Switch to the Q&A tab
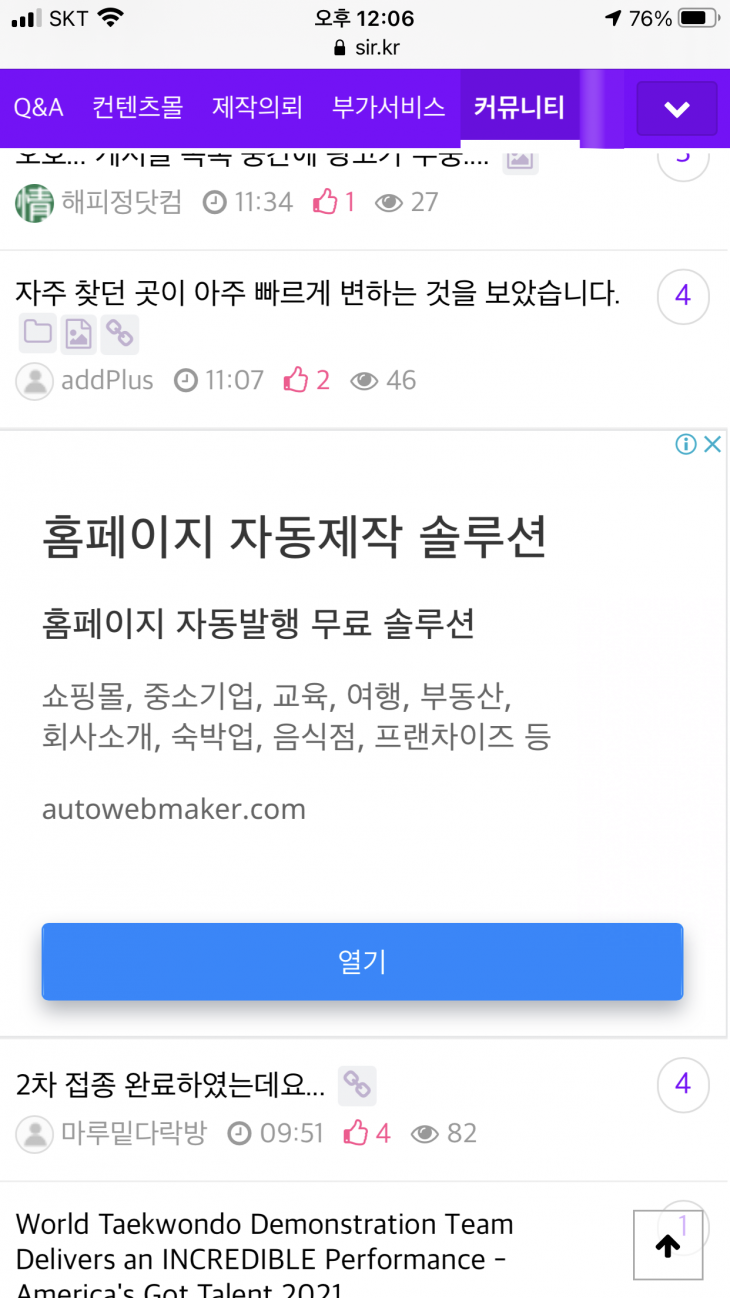 click(x=39, y=108)
